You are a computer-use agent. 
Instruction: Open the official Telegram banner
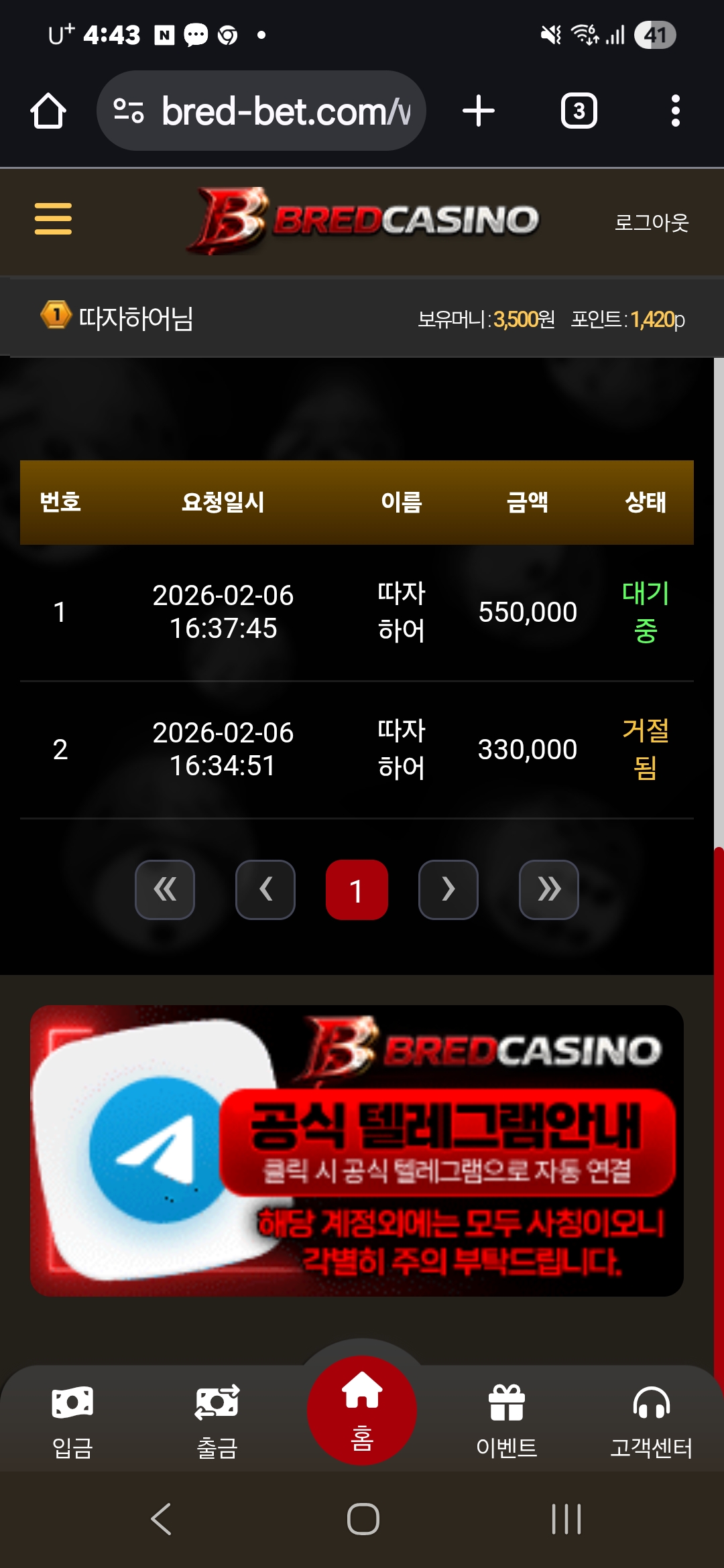357,1150
